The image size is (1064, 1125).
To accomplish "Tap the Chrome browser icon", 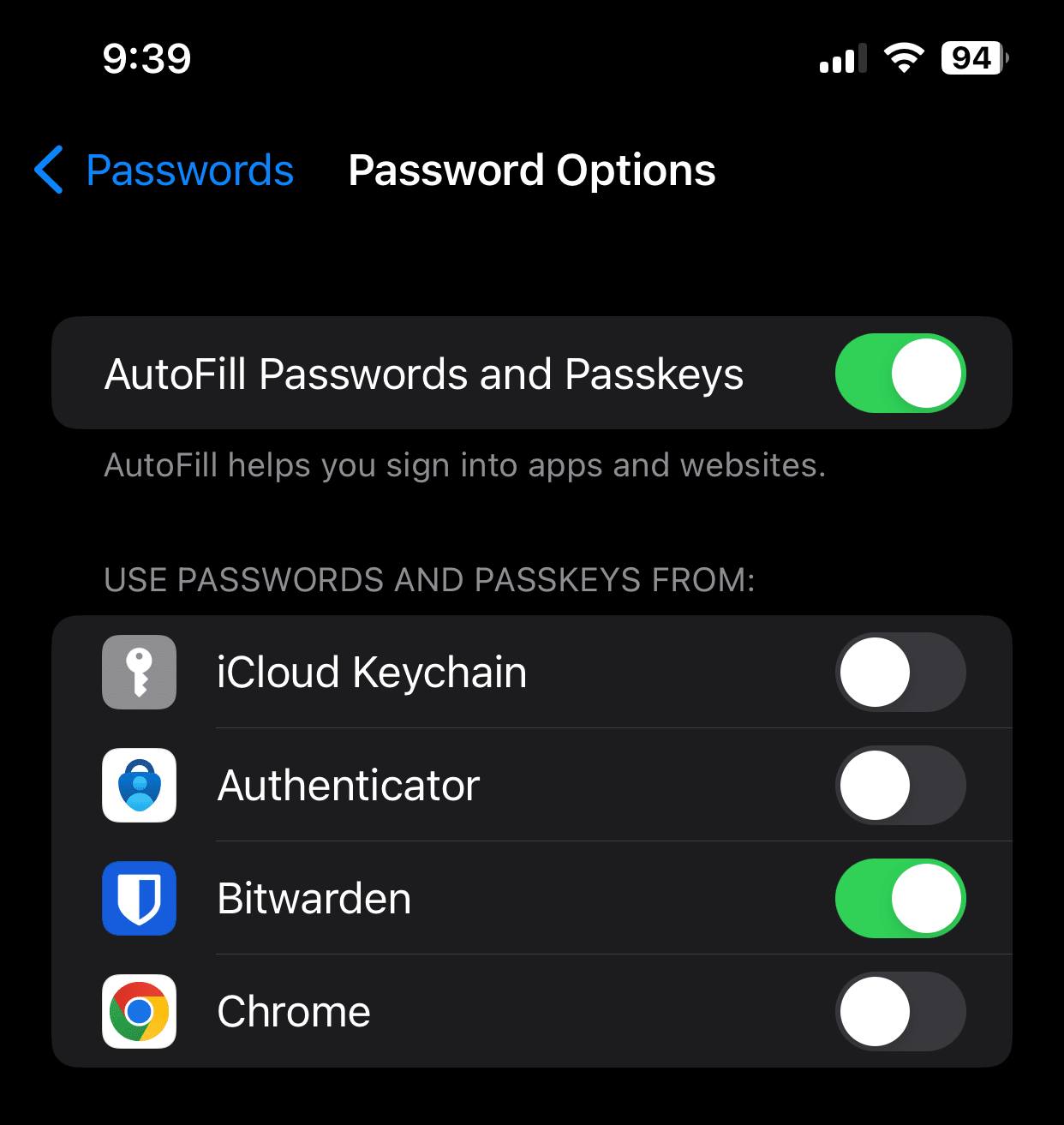I will tap(139, 1011).
